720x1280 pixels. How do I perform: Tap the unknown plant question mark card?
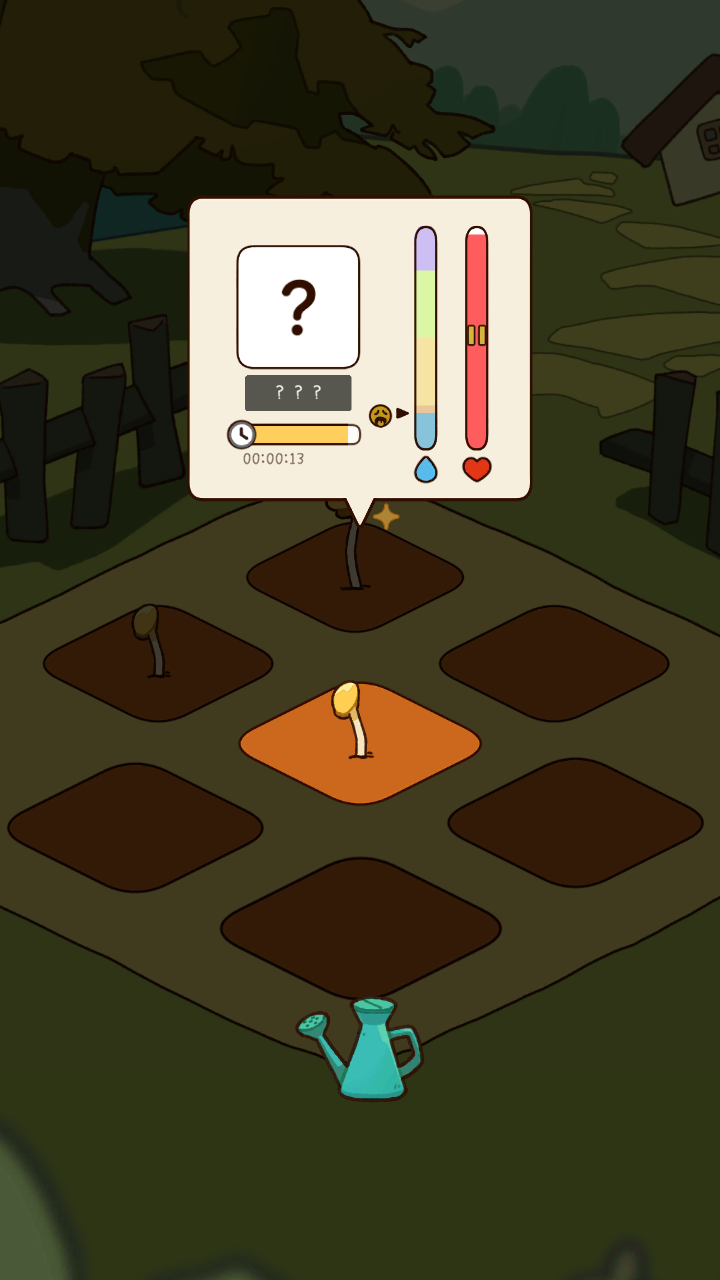298,307
